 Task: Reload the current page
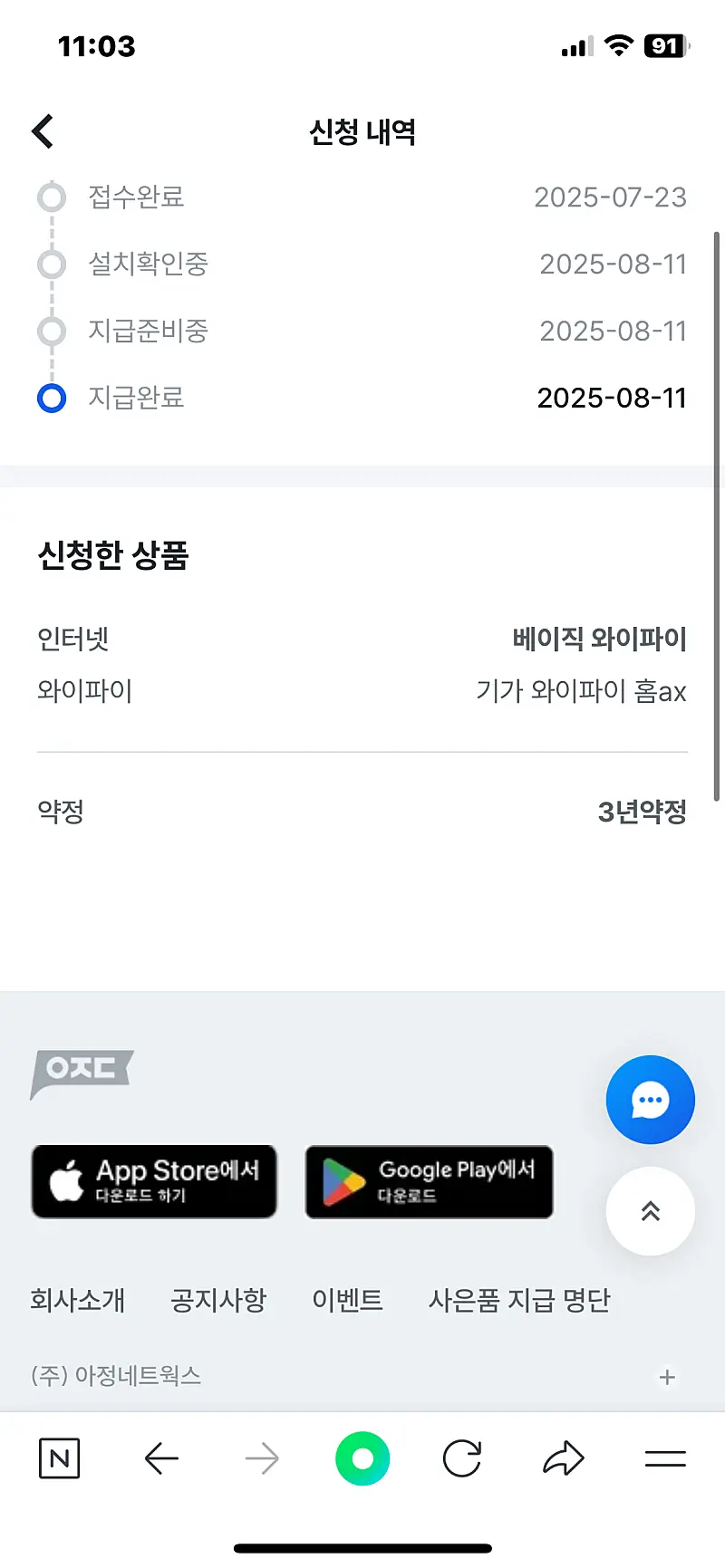462,1458
